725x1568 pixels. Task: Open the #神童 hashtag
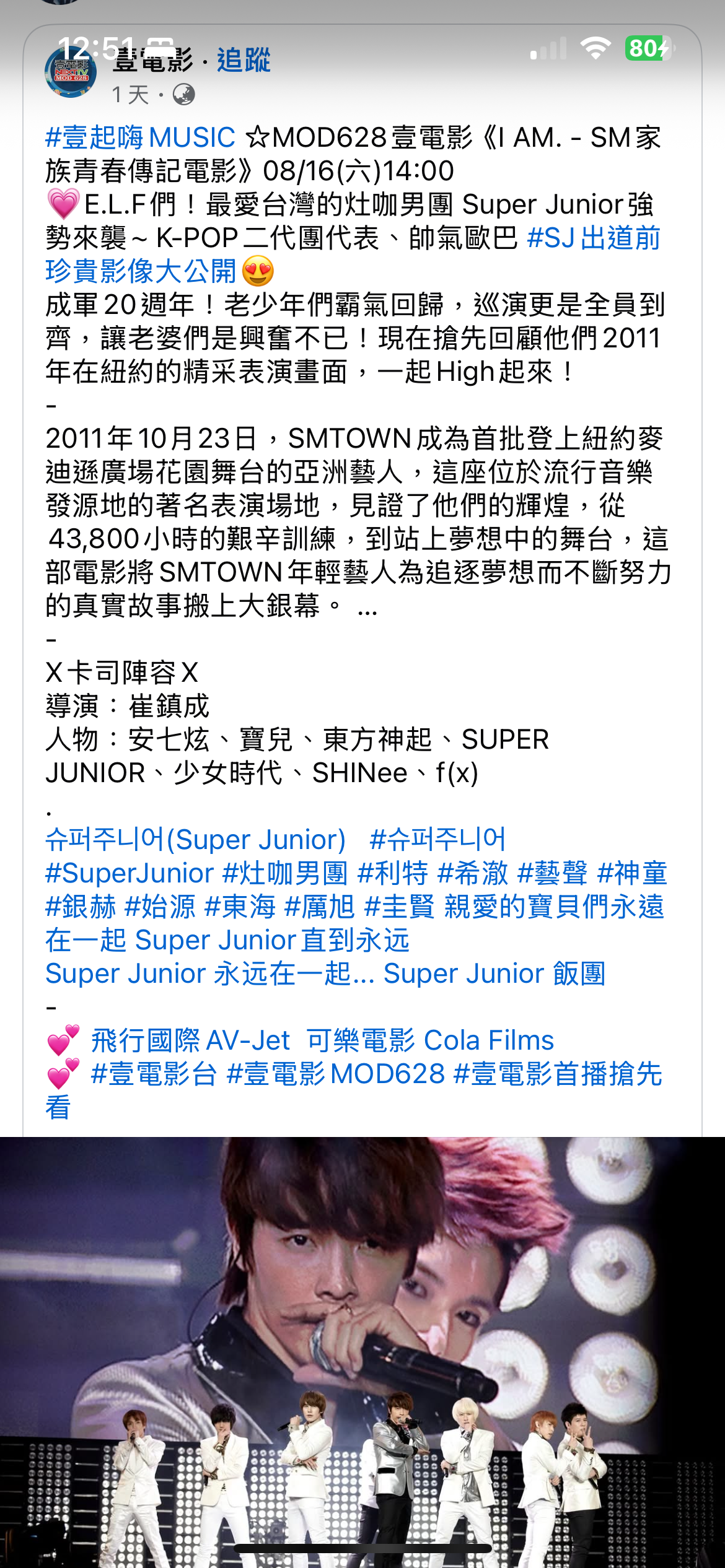tap(632, 874)
